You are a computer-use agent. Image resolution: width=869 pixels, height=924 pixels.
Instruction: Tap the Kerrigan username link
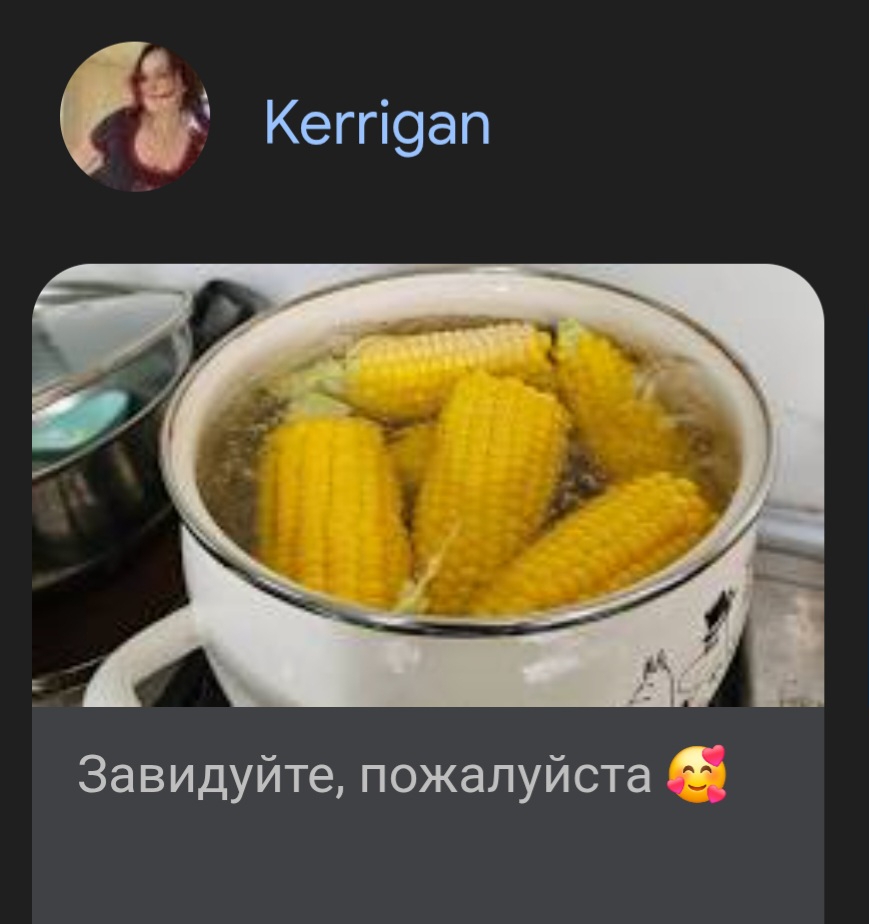(377, 124)
